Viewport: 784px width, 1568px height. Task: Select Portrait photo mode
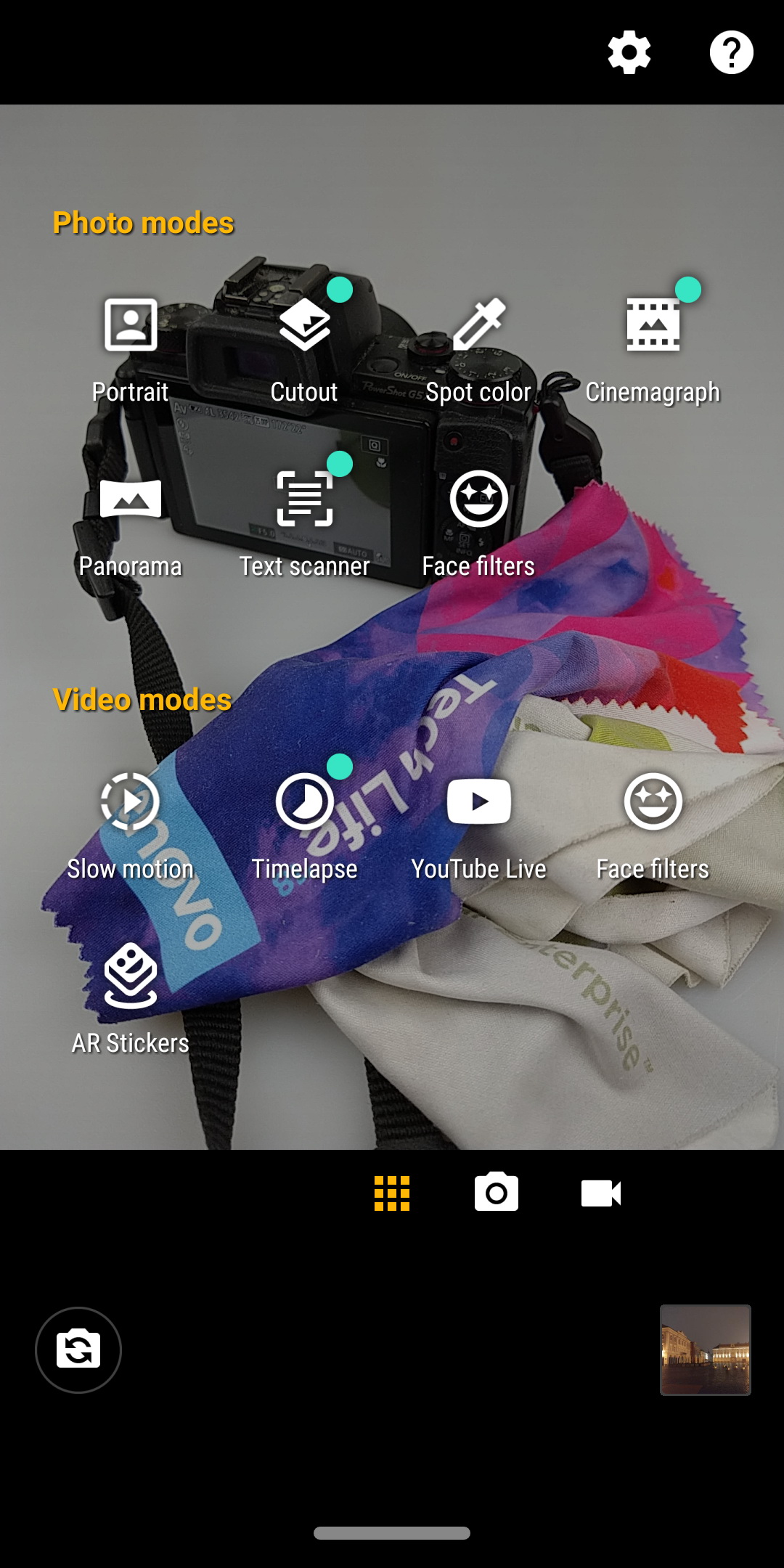[x=131, y=350]
